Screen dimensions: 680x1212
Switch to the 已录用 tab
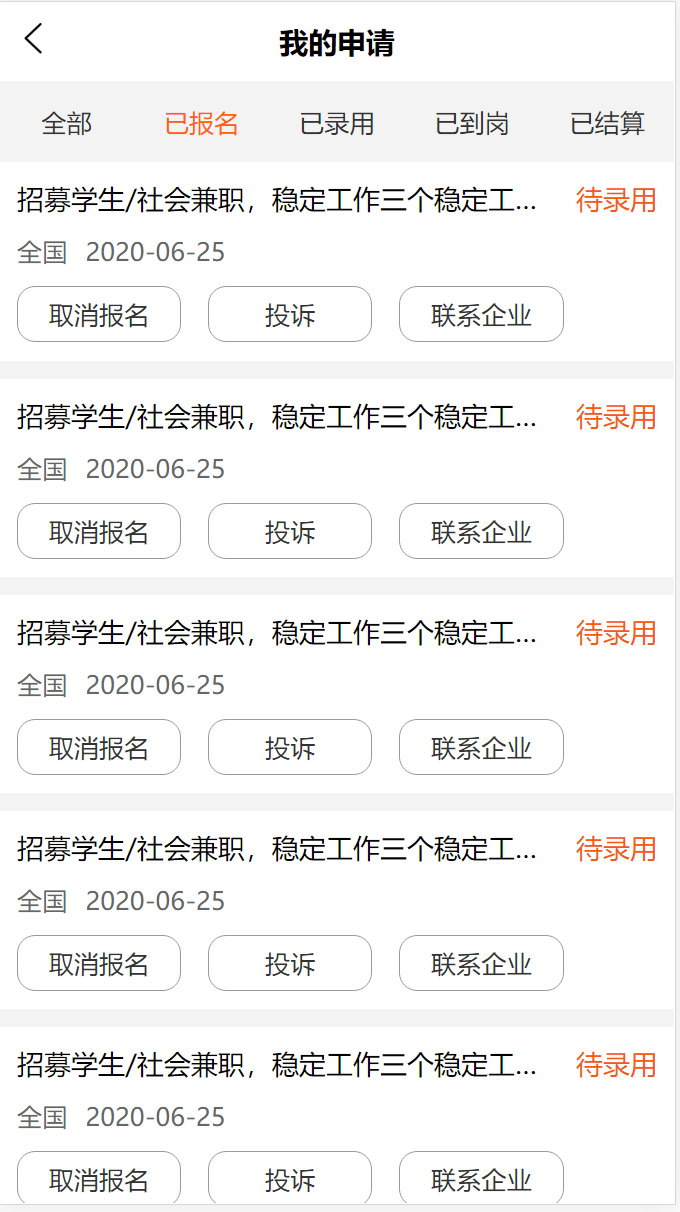pos(337,124)
